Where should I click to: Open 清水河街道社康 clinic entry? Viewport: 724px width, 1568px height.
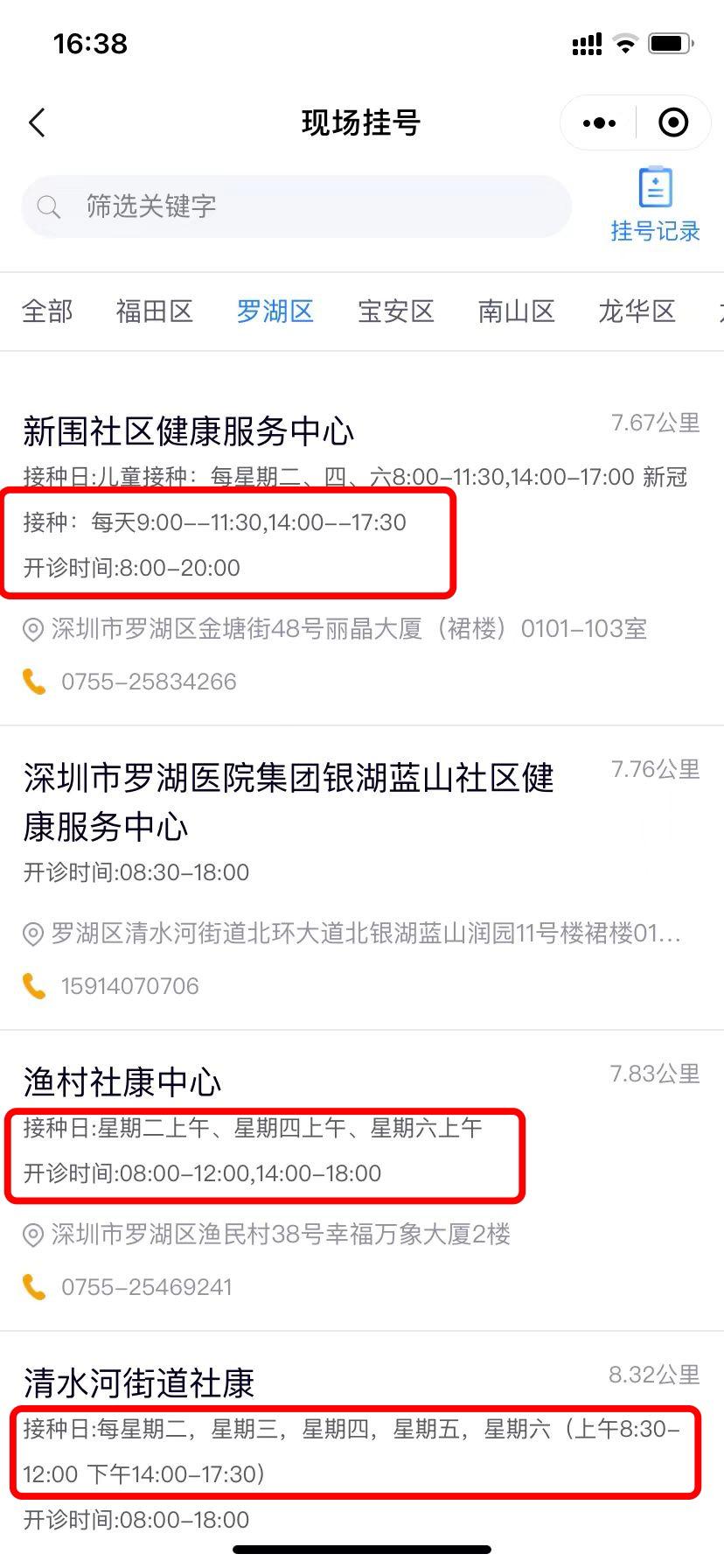pos(139,1383)
